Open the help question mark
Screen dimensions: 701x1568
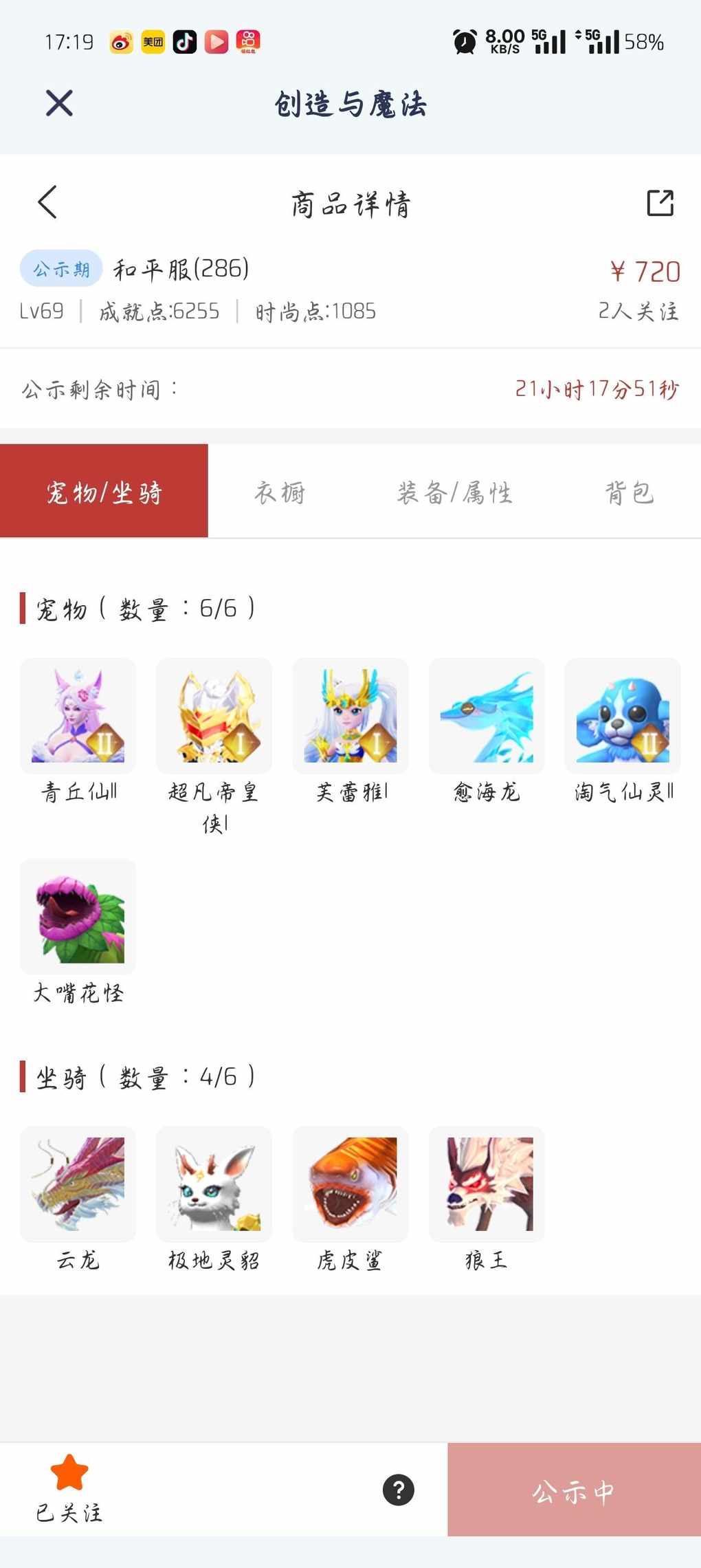click(399, 1490)
